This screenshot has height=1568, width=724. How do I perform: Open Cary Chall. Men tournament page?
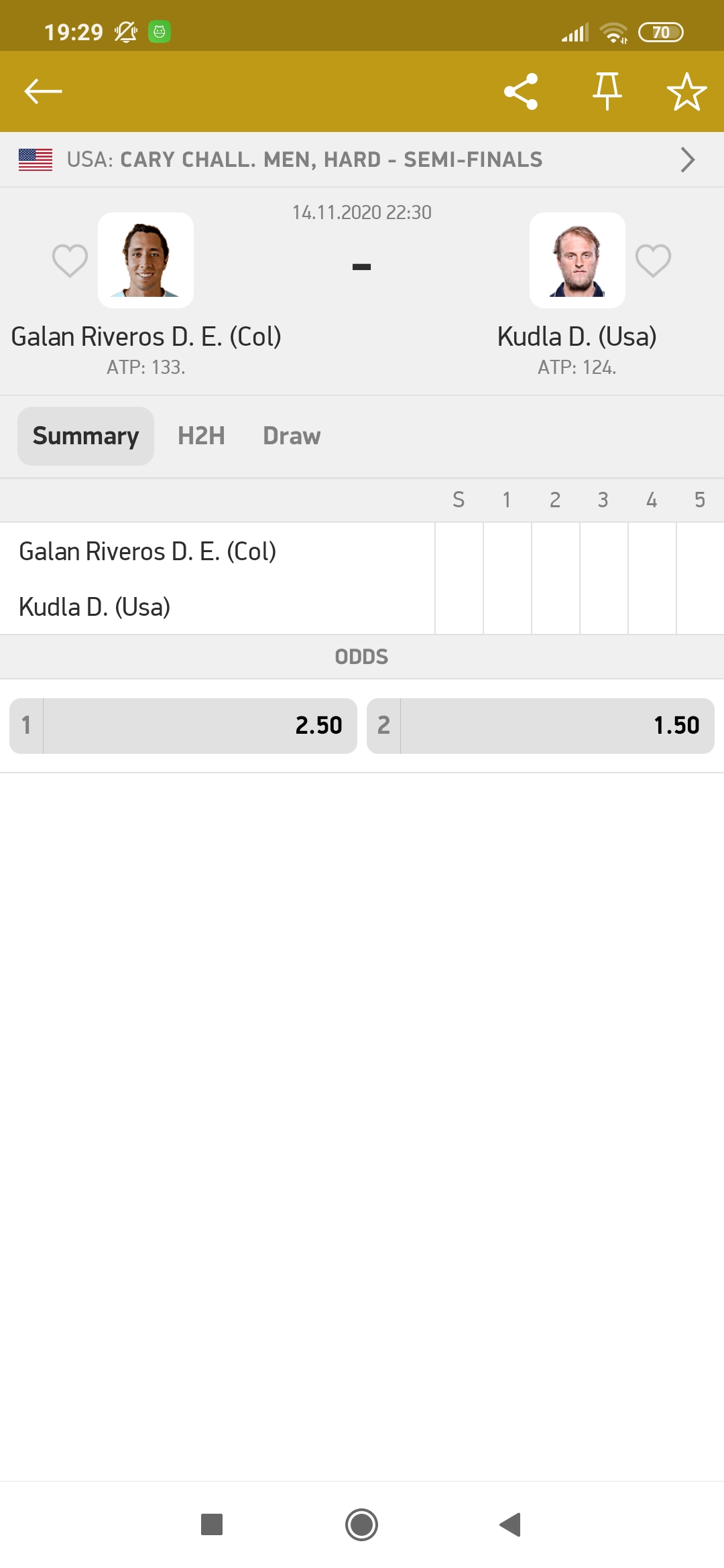(362, 159)
